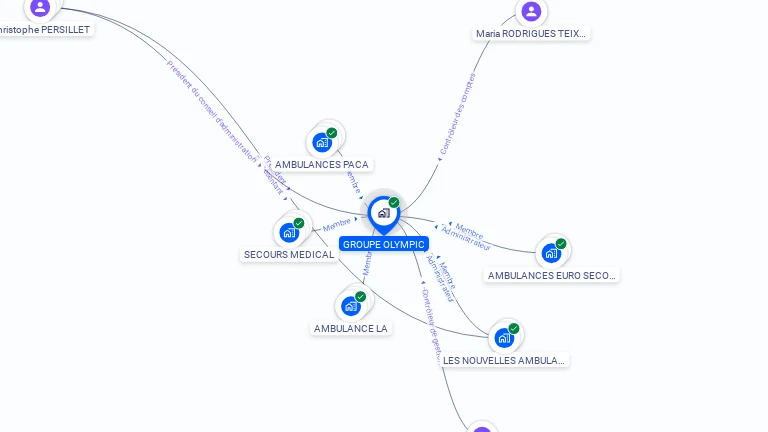Select the LES NOUVELLES AMBULA... node
Image resolution: width=768 pixels, height=432 pixels.
504,337
